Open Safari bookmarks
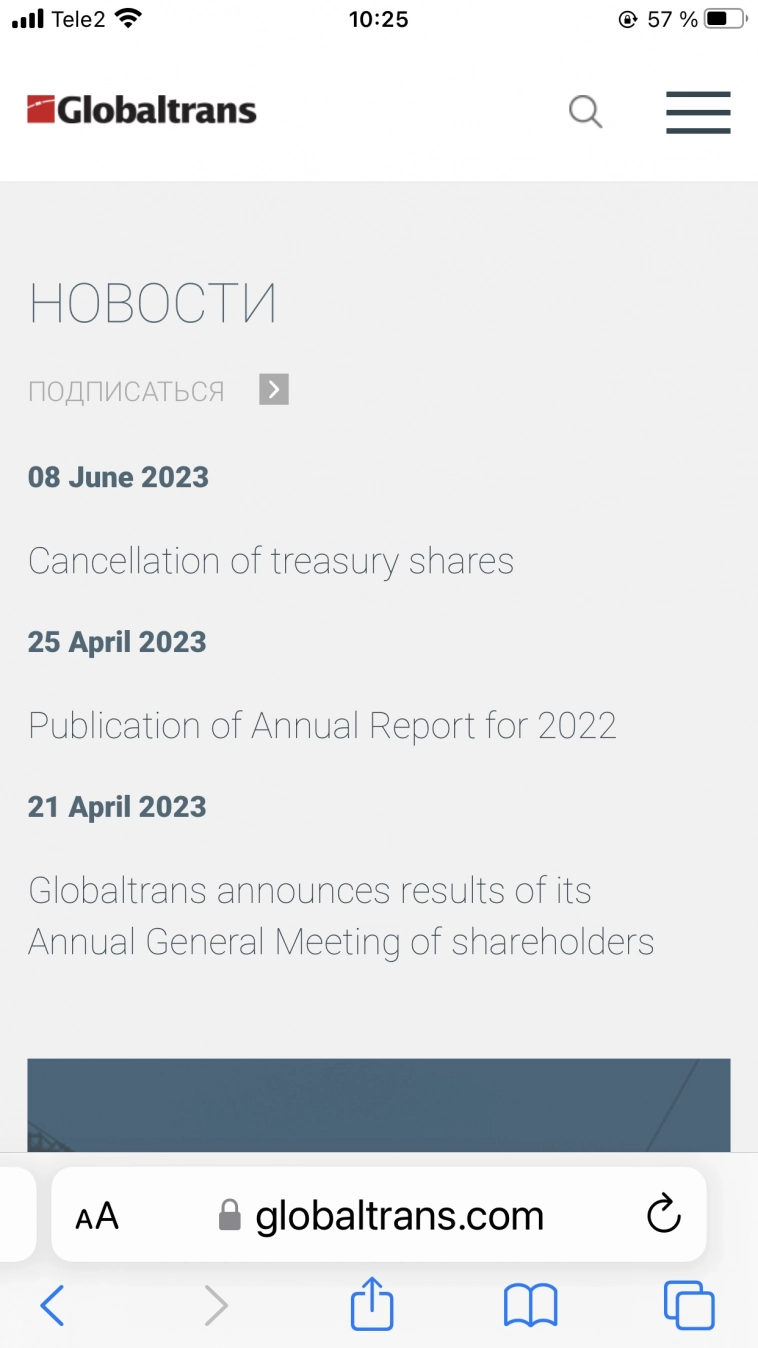This screenshot has height=1348, width=758. coord(530,1305)
